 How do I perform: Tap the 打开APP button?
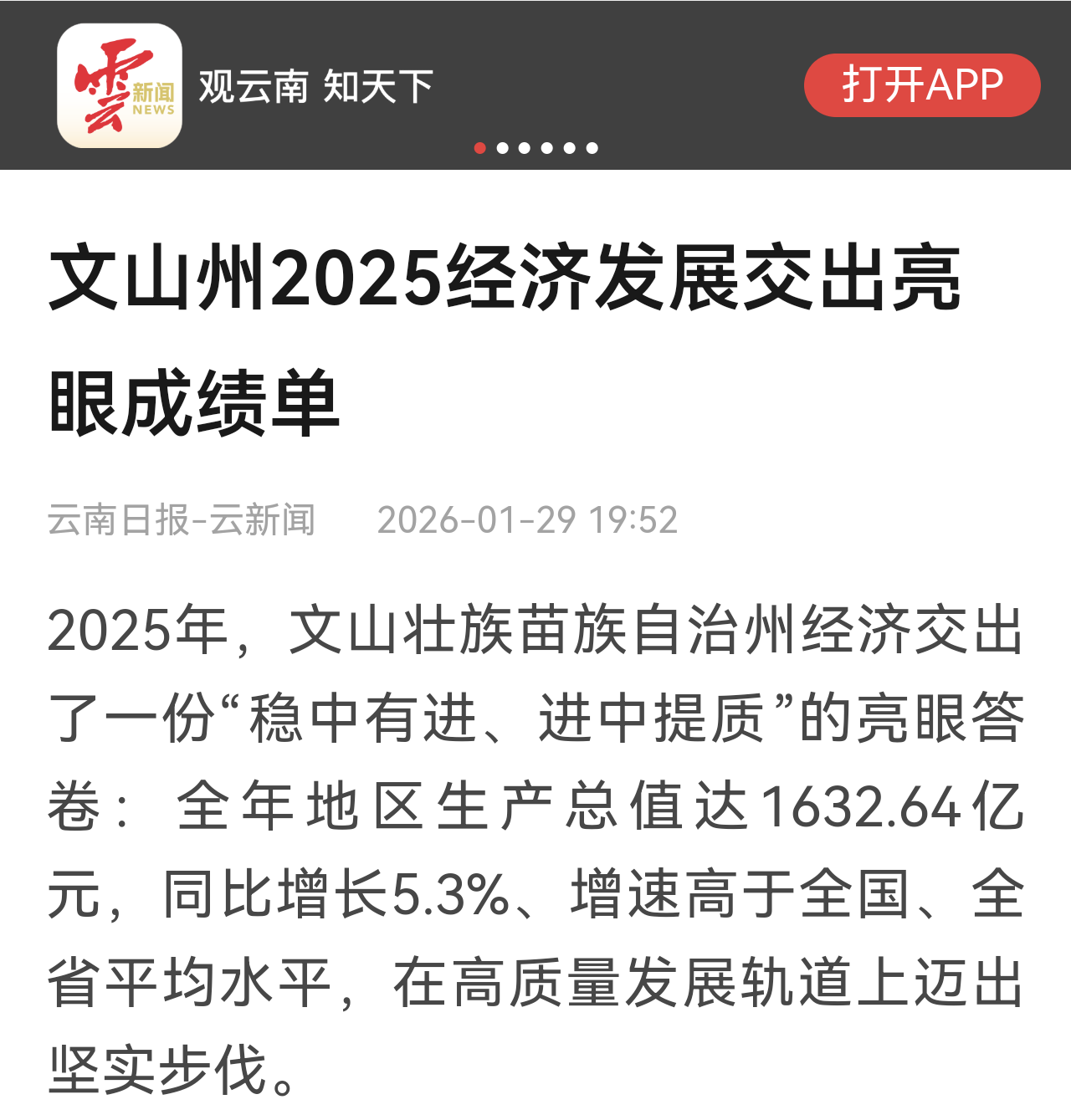tap(922, 85)
